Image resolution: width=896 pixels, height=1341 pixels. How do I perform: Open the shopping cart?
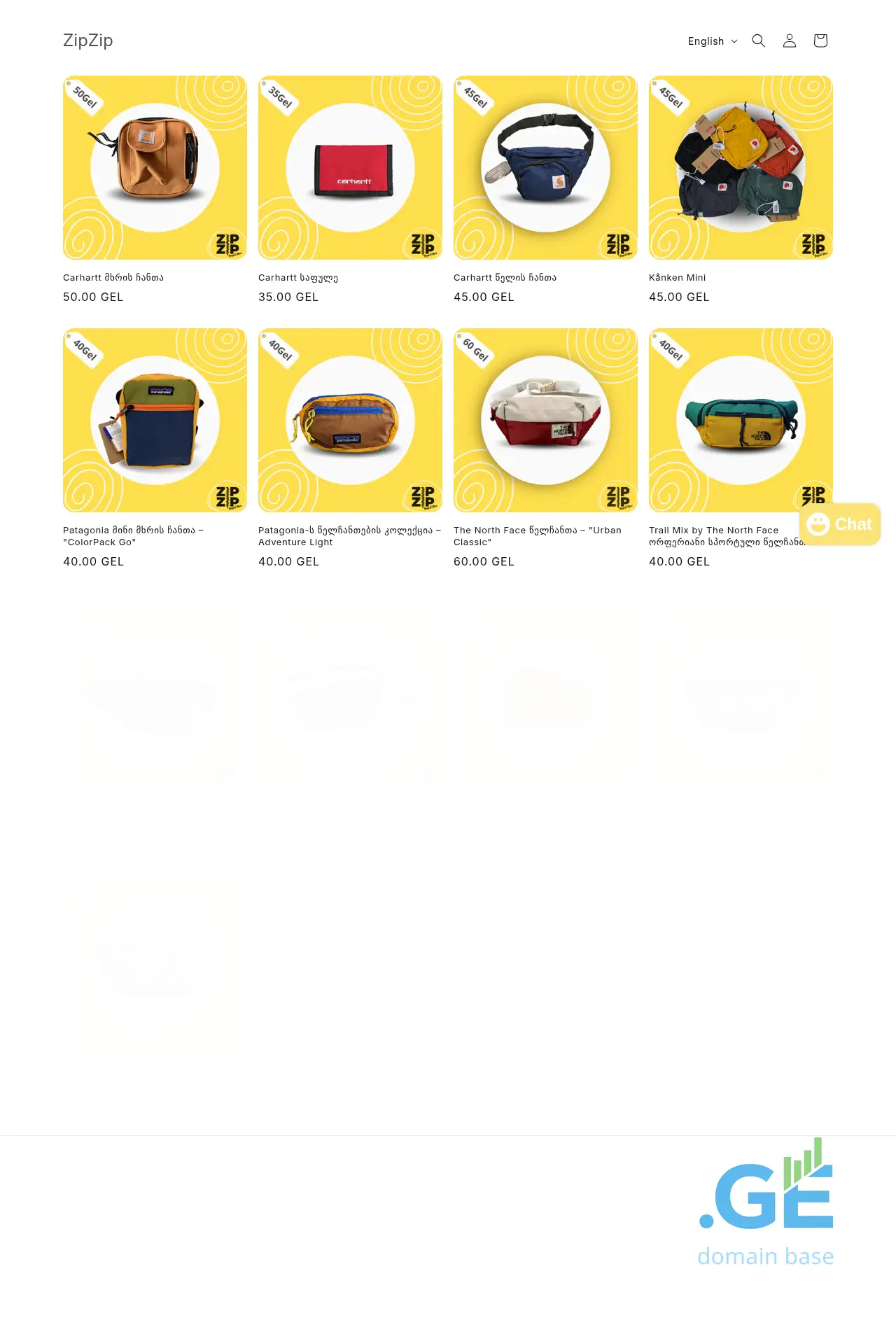[x=820, y=41]
